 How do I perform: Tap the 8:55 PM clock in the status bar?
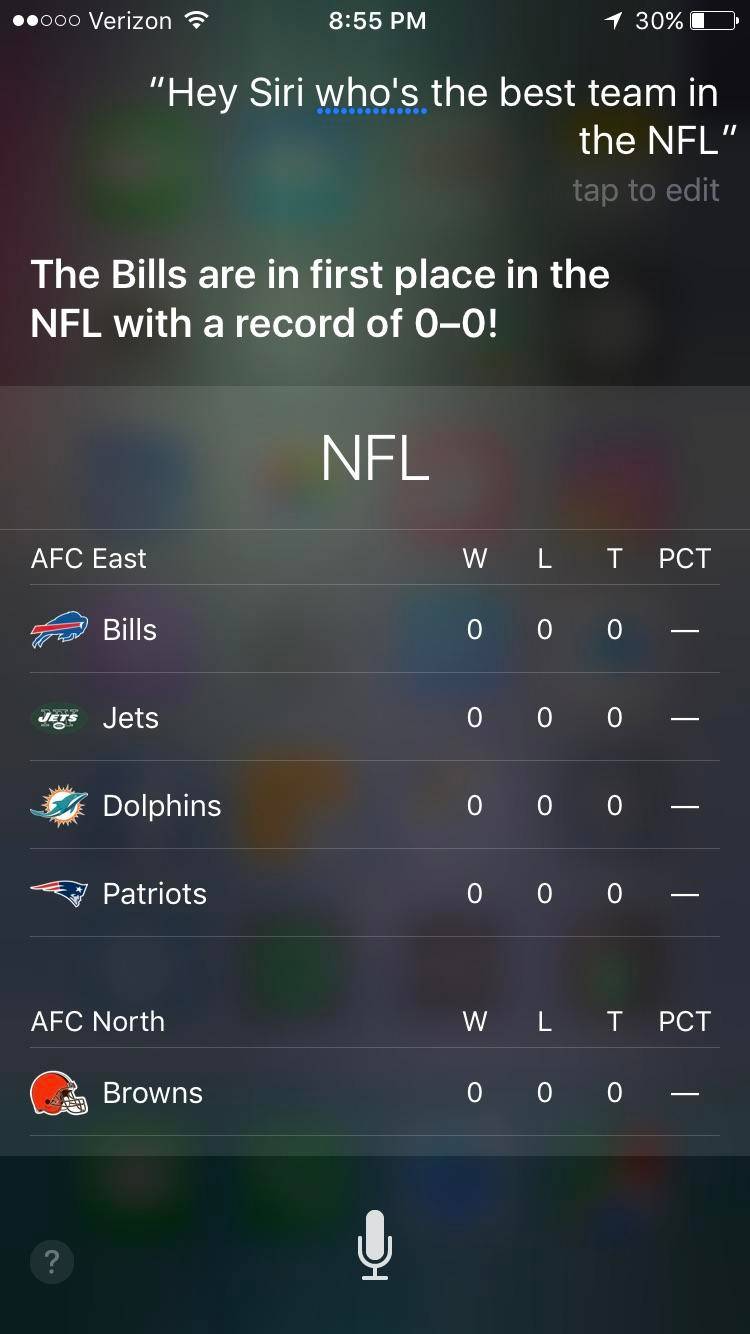coord(375,19)
